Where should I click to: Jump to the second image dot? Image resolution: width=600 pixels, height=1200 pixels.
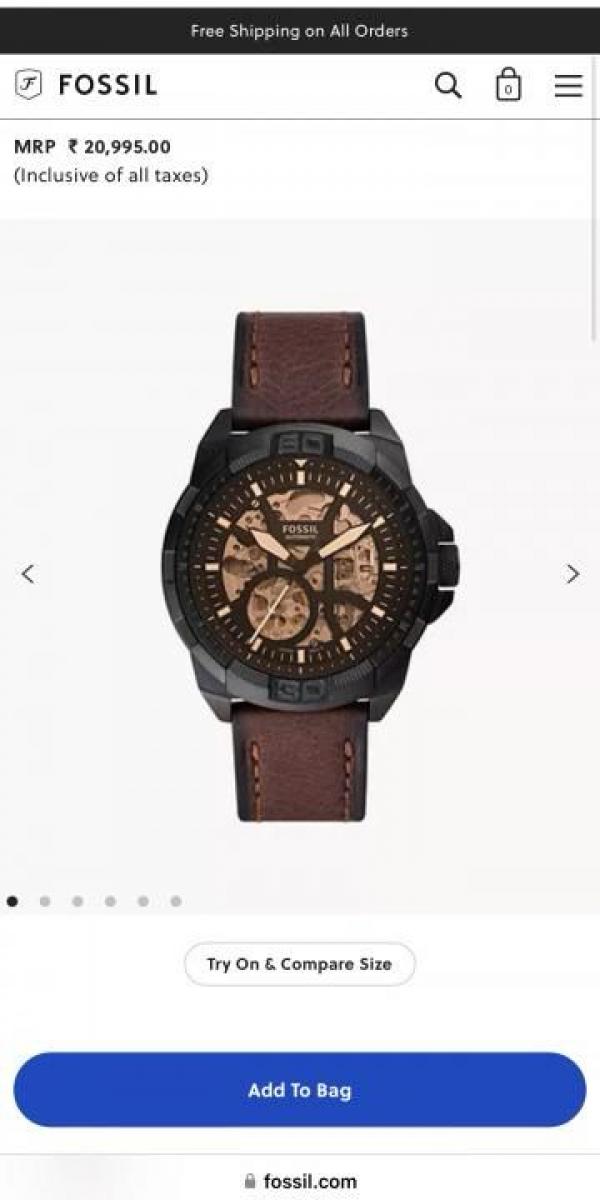pyautogui.click(x=45, y=901)
